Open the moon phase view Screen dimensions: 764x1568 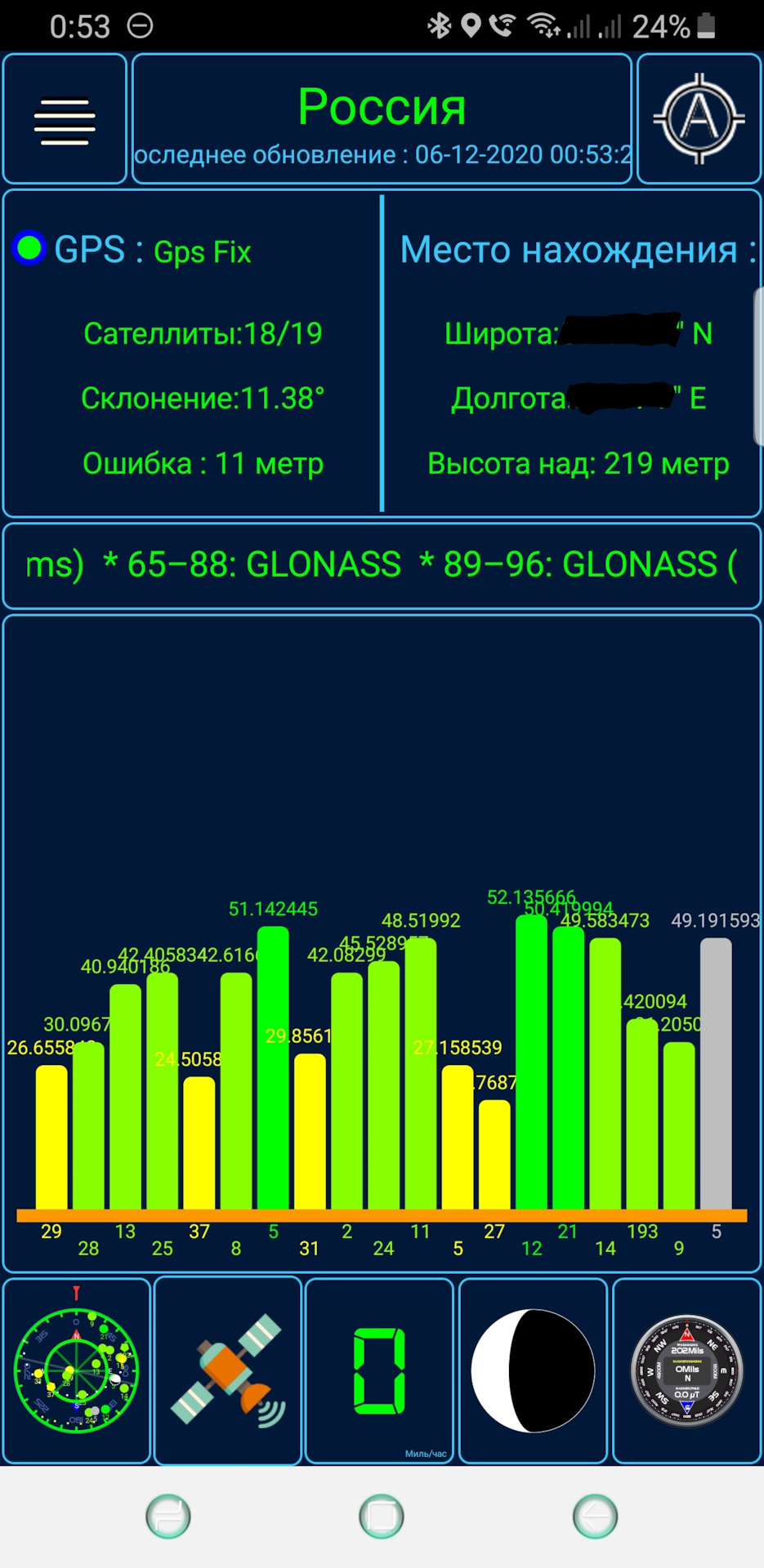(x=533, y=1370)
